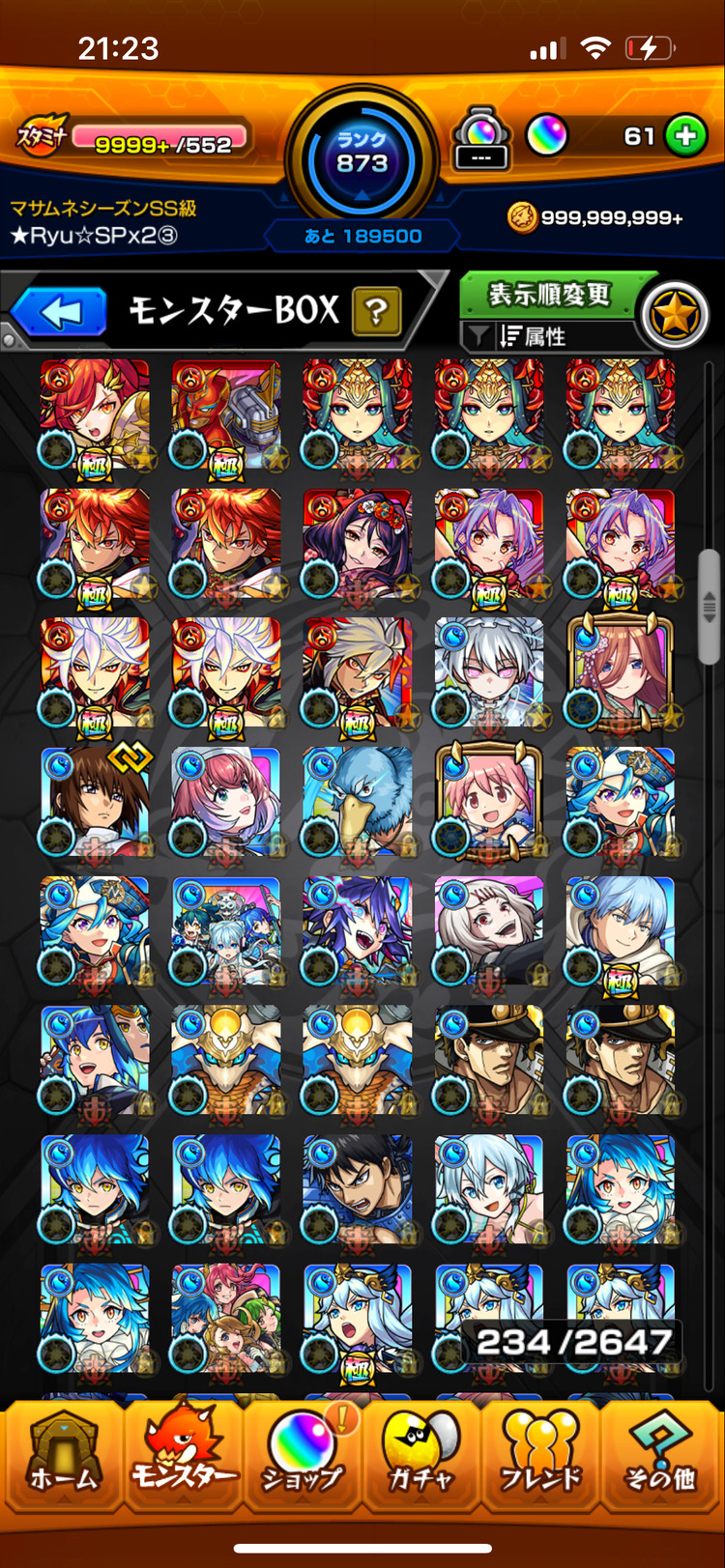Tap the scrollbar handle on the right edge
Viewport: 725px width, 1568px height.
click(710, 606)
